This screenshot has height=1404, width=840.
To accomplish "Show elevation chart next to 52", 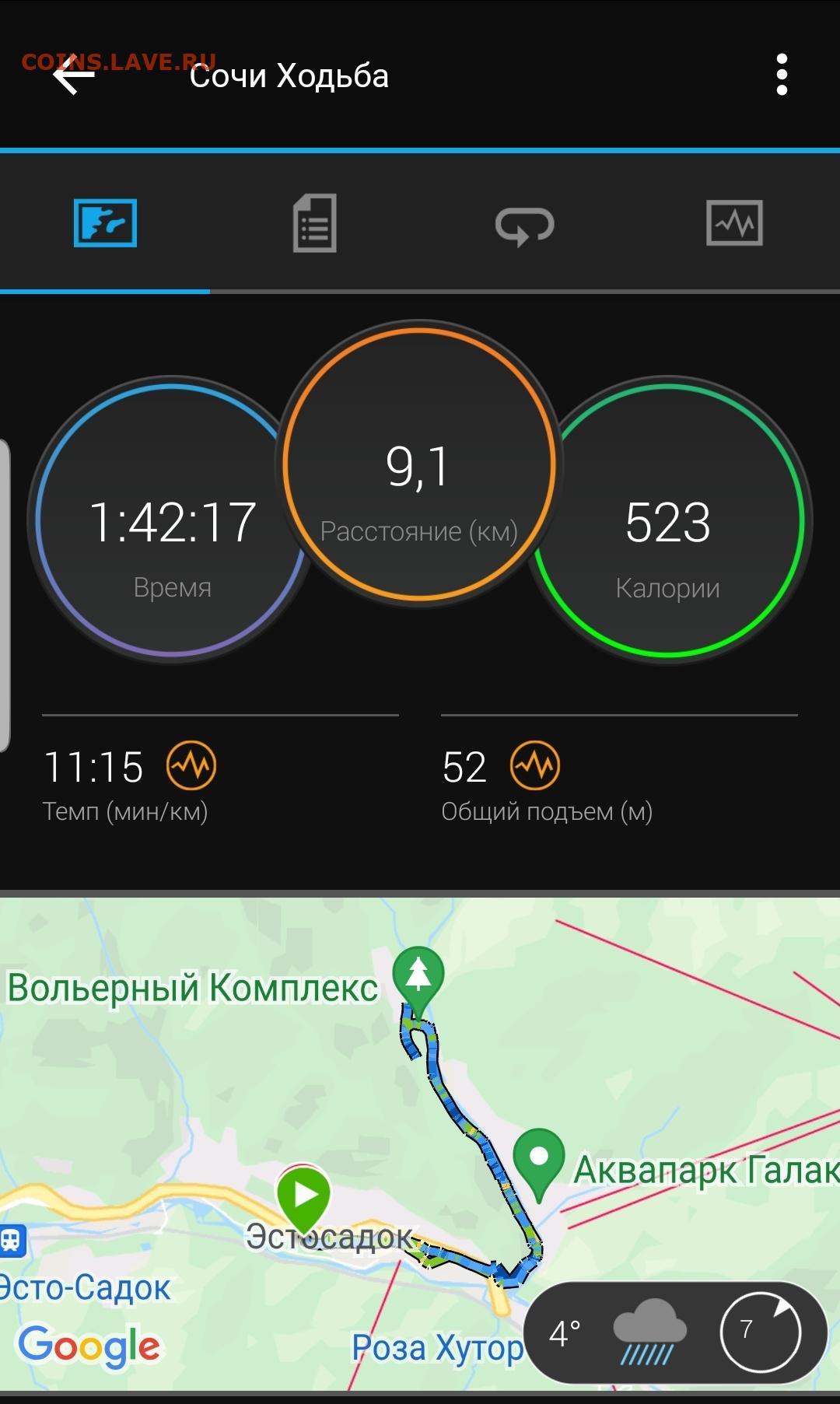I will [535, 765].
